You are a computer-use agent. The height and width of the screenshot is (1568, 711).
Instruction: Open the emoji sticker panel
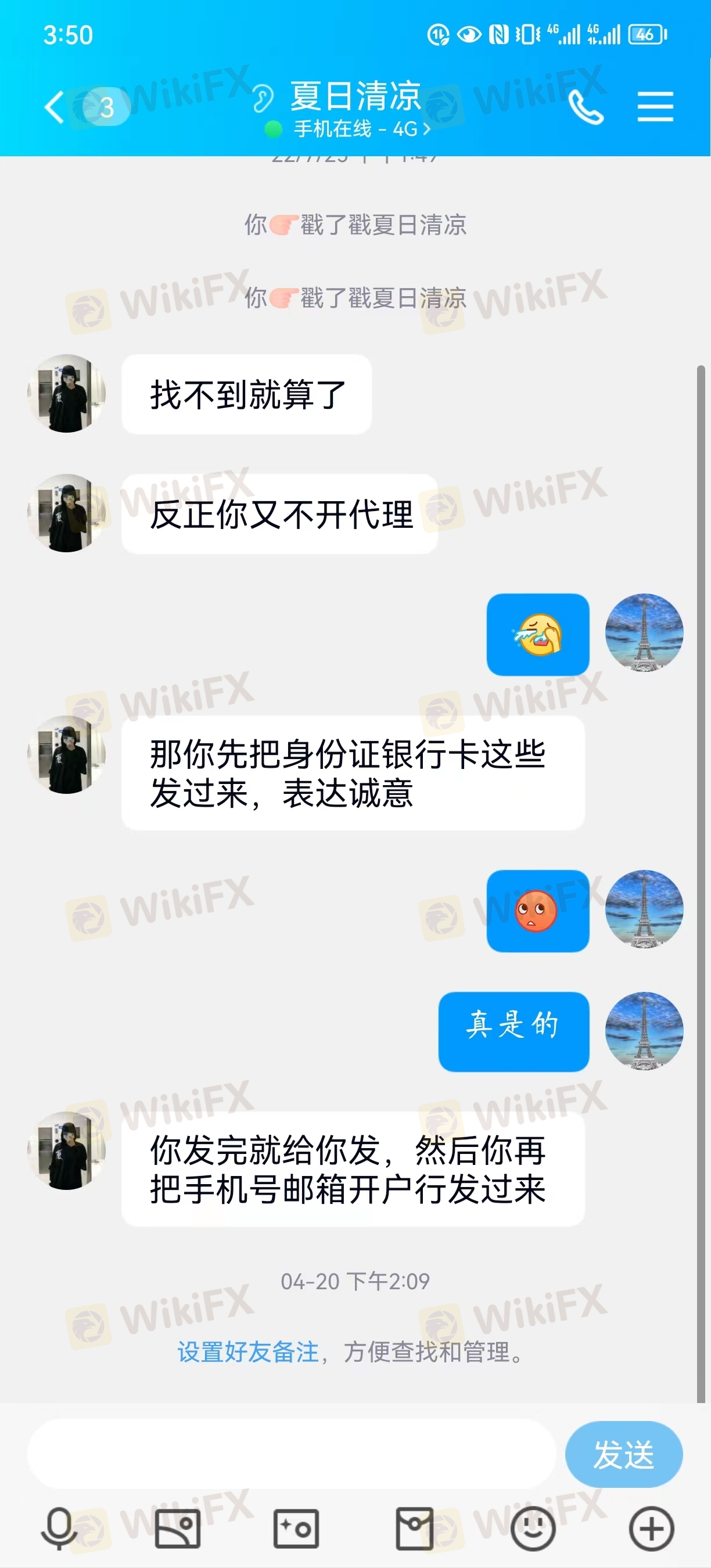point(533,1528)
